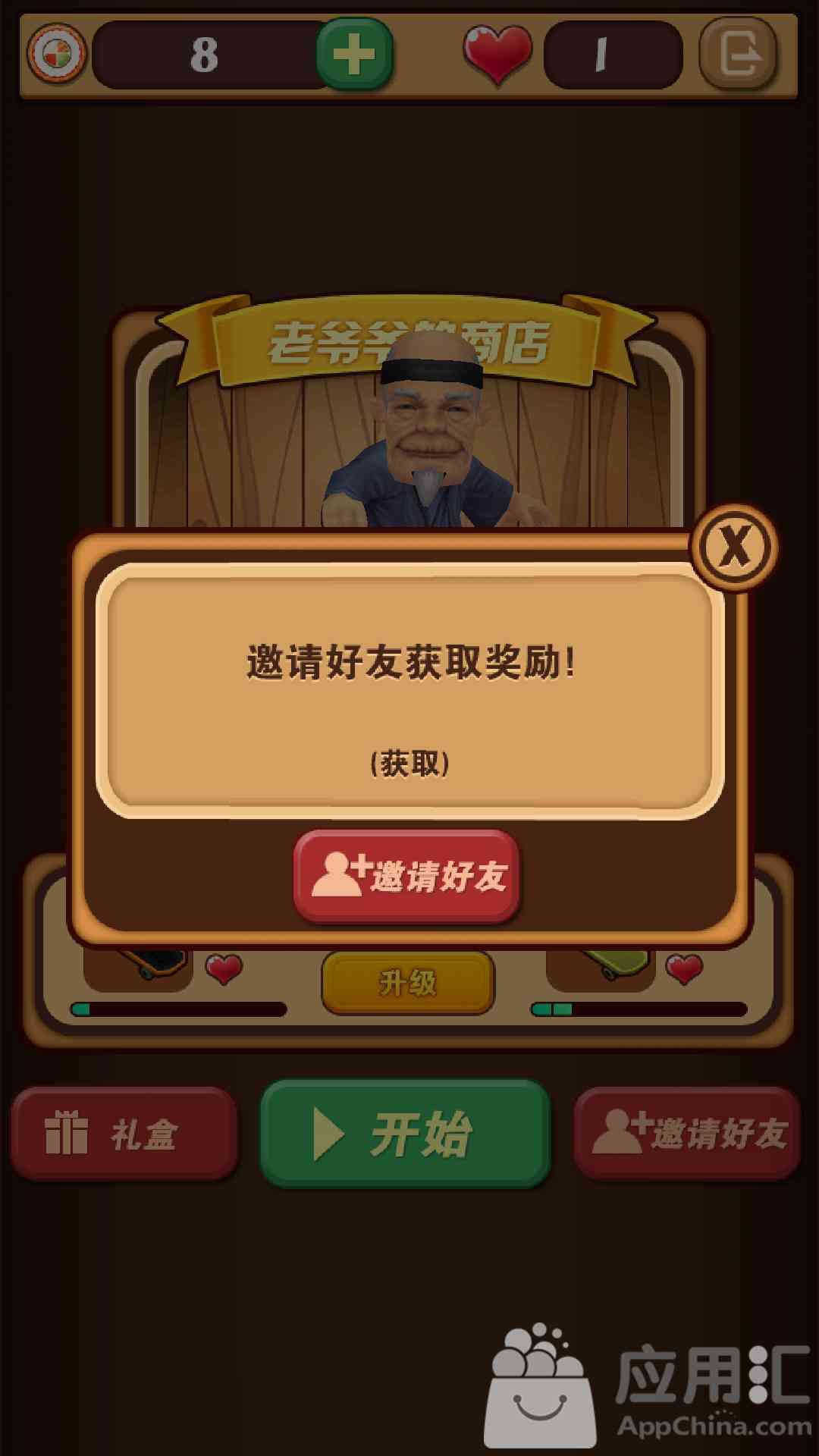Tap the 升级 upgrade button
This screenshot has width=819, height=1456.
408,983
